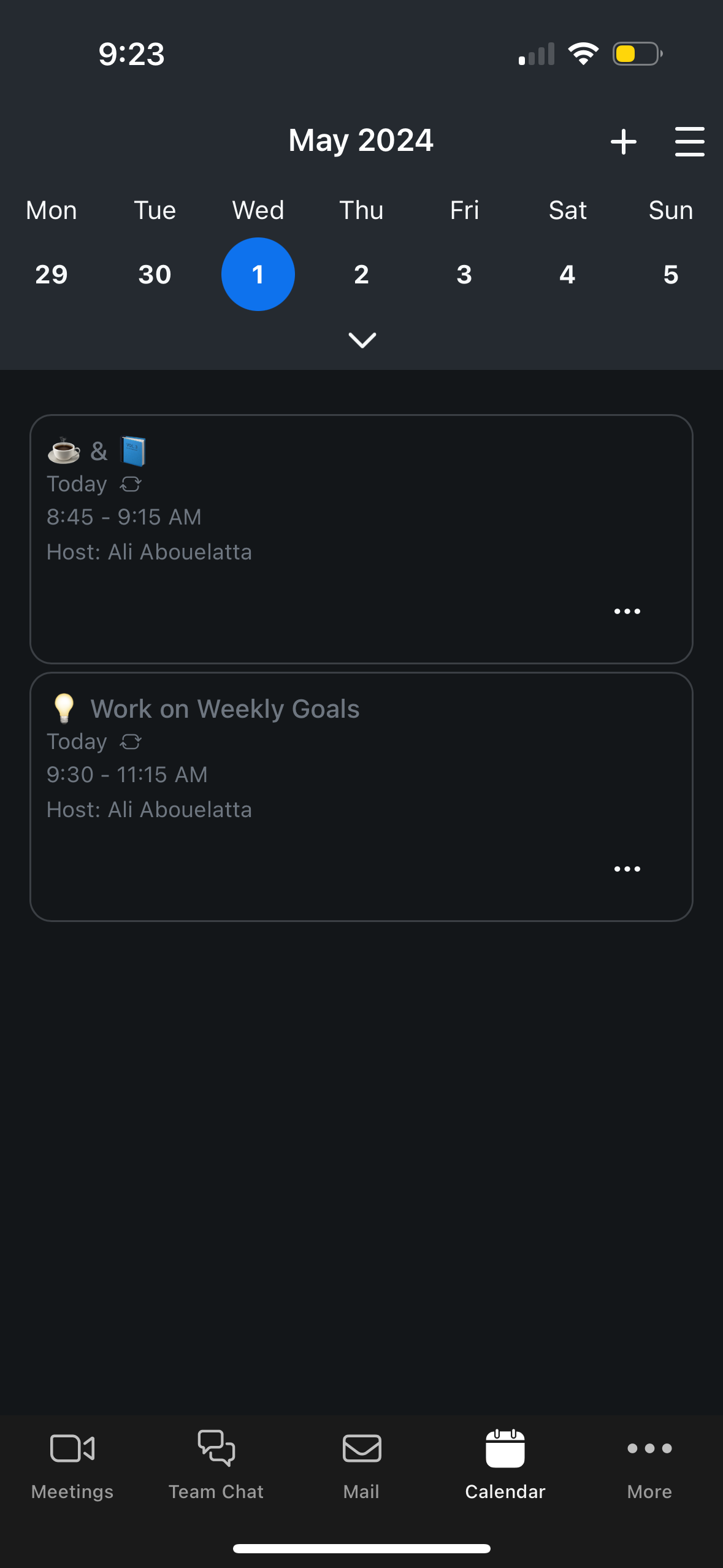Open Team Chat from bottom navigation

pos(216,1449)
